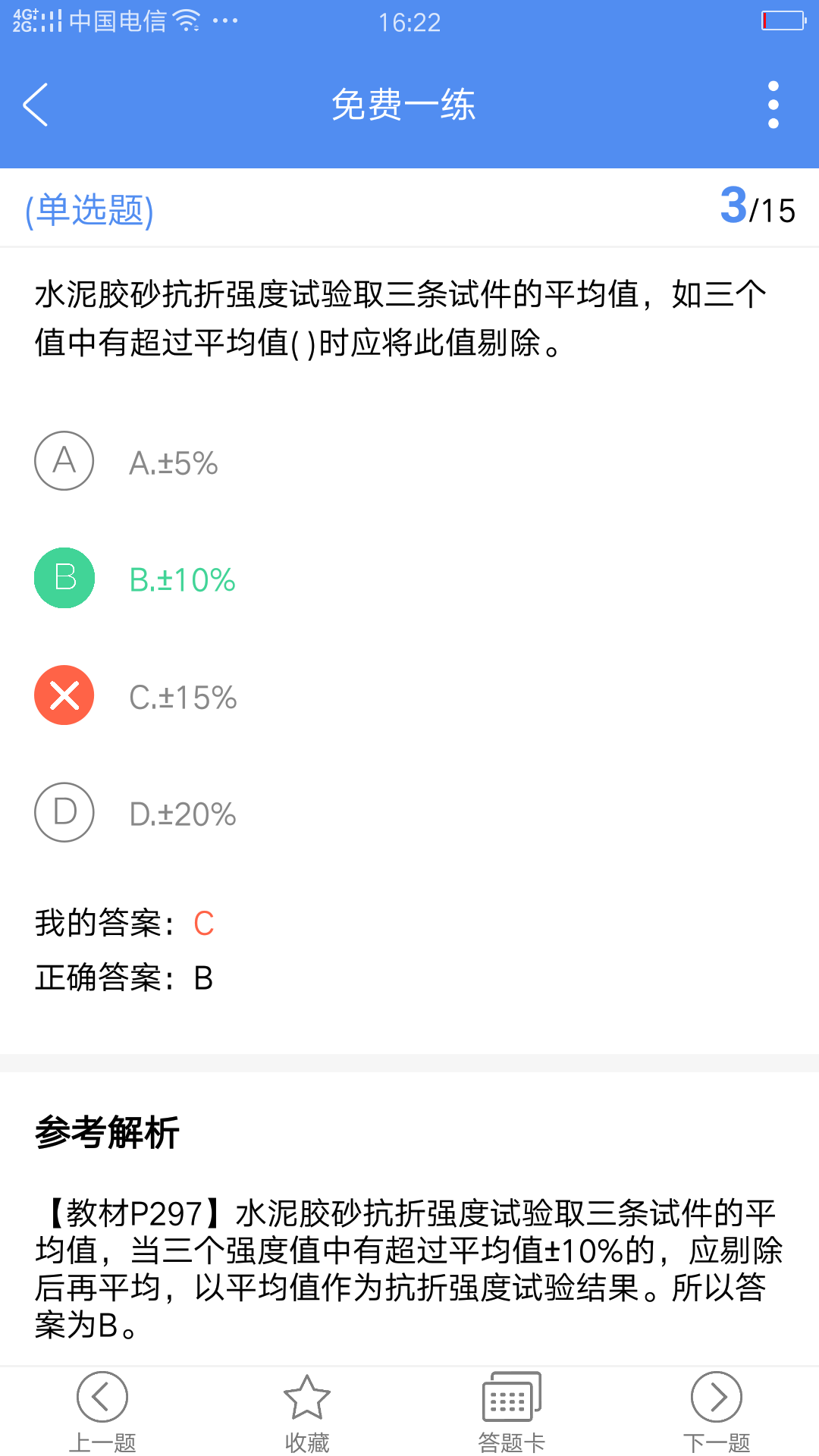This screenshot has width=819, height=1456.
Task: Tap the Wi-Fi icon in status bar
Action: coord(184,20)
